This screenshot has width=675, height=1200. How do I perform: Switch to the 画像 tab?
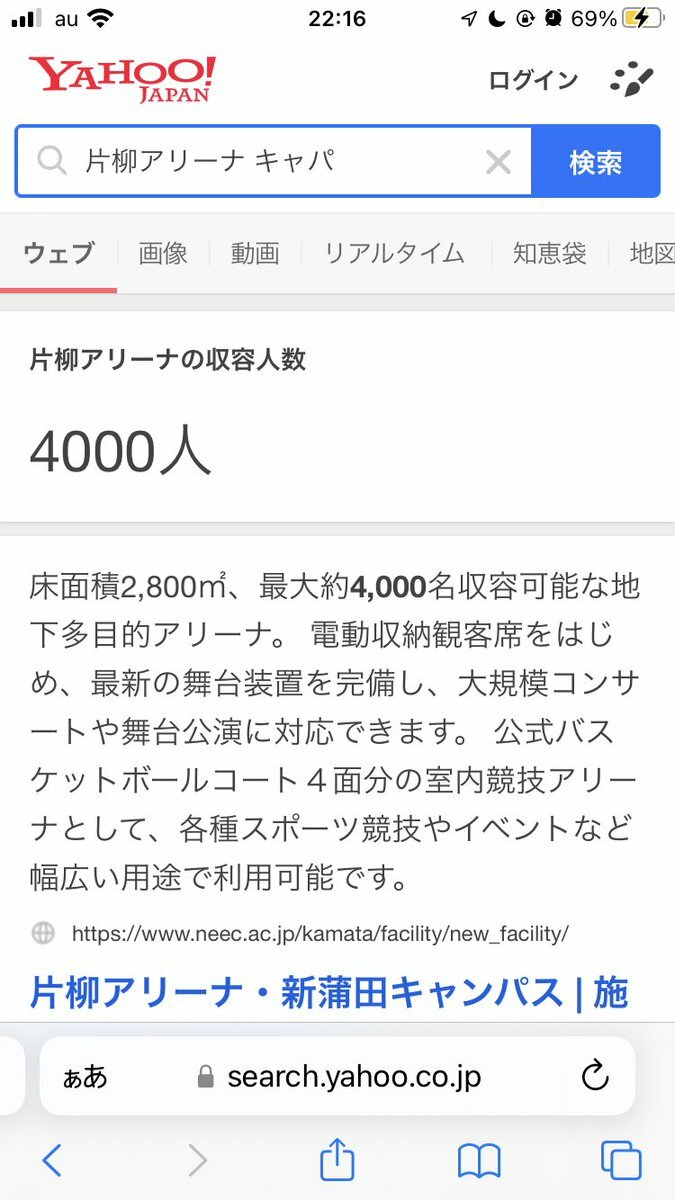click(163, 253)
